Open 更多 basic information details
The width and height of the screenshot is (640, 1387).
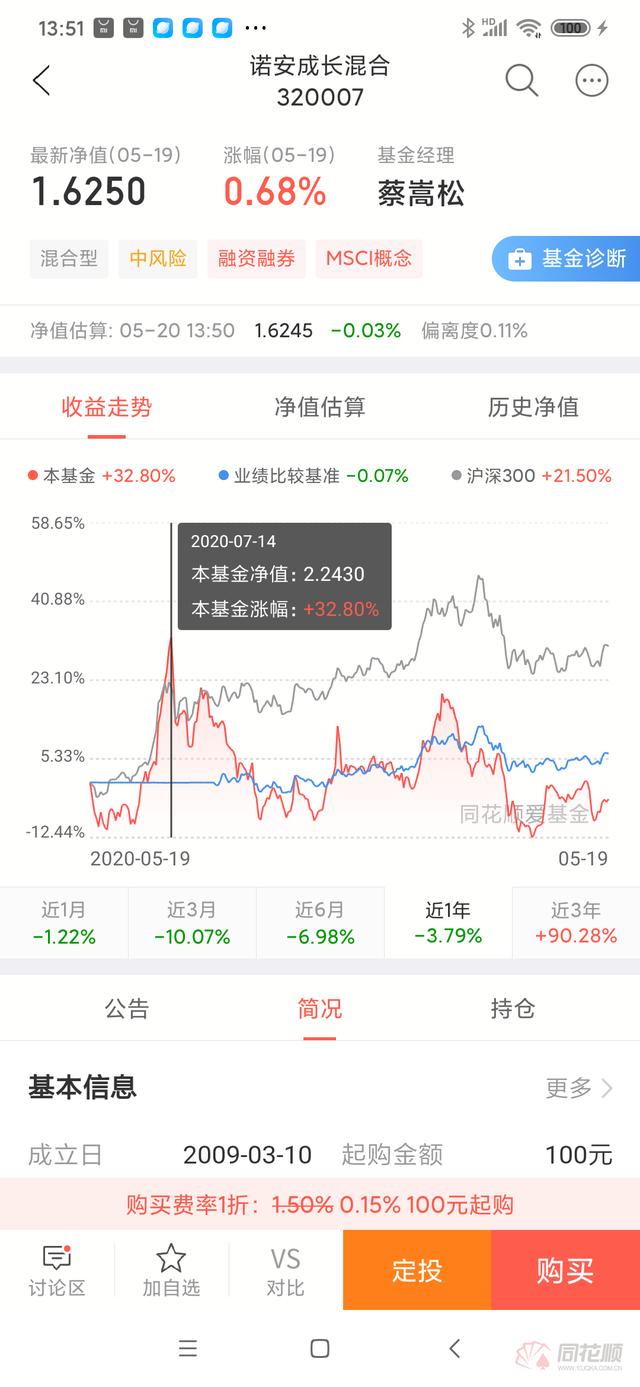pos(580,1088)
